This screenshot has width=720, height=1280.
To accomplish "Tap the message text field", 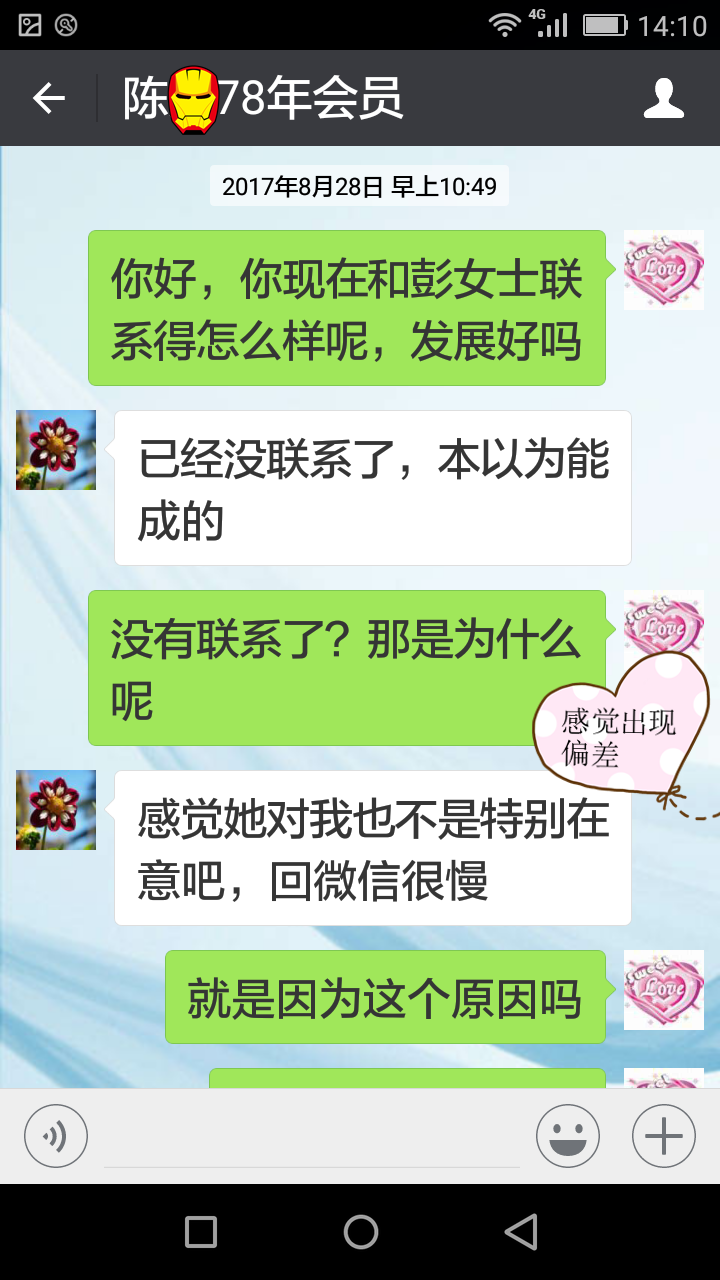I will (x=312, y=1138).
